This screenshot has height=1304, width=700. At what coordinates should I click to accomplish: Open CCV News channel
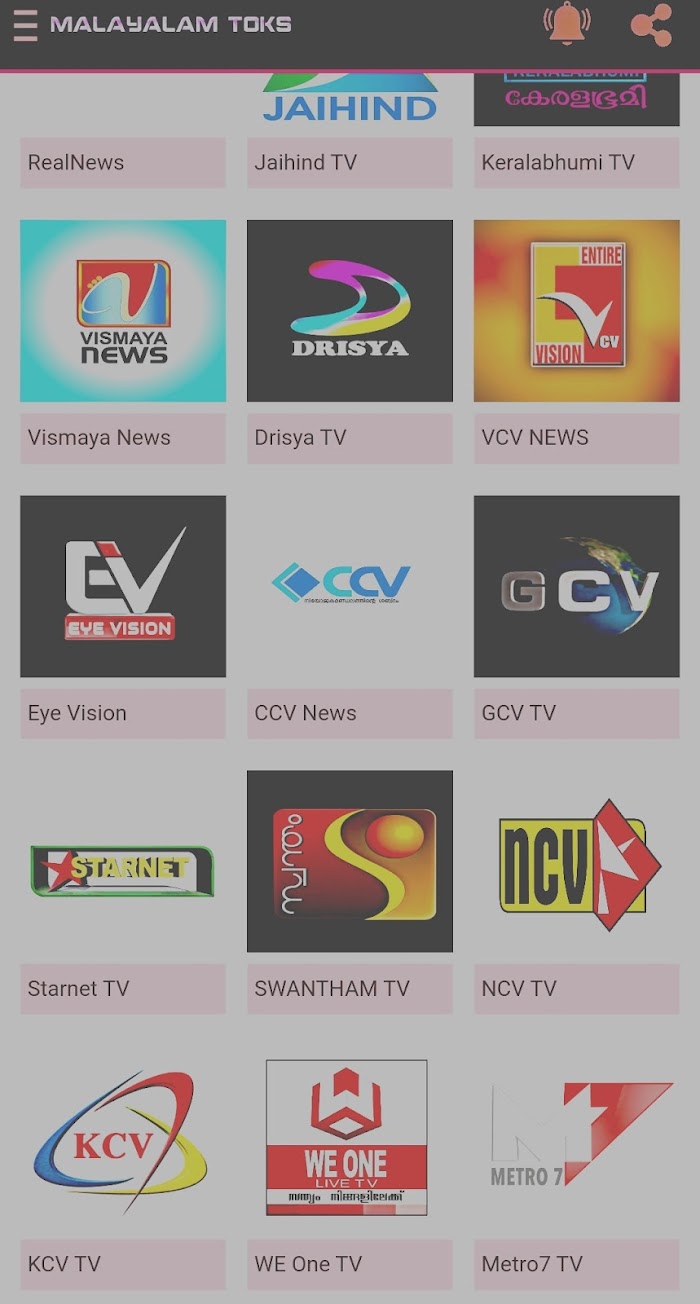350,617
